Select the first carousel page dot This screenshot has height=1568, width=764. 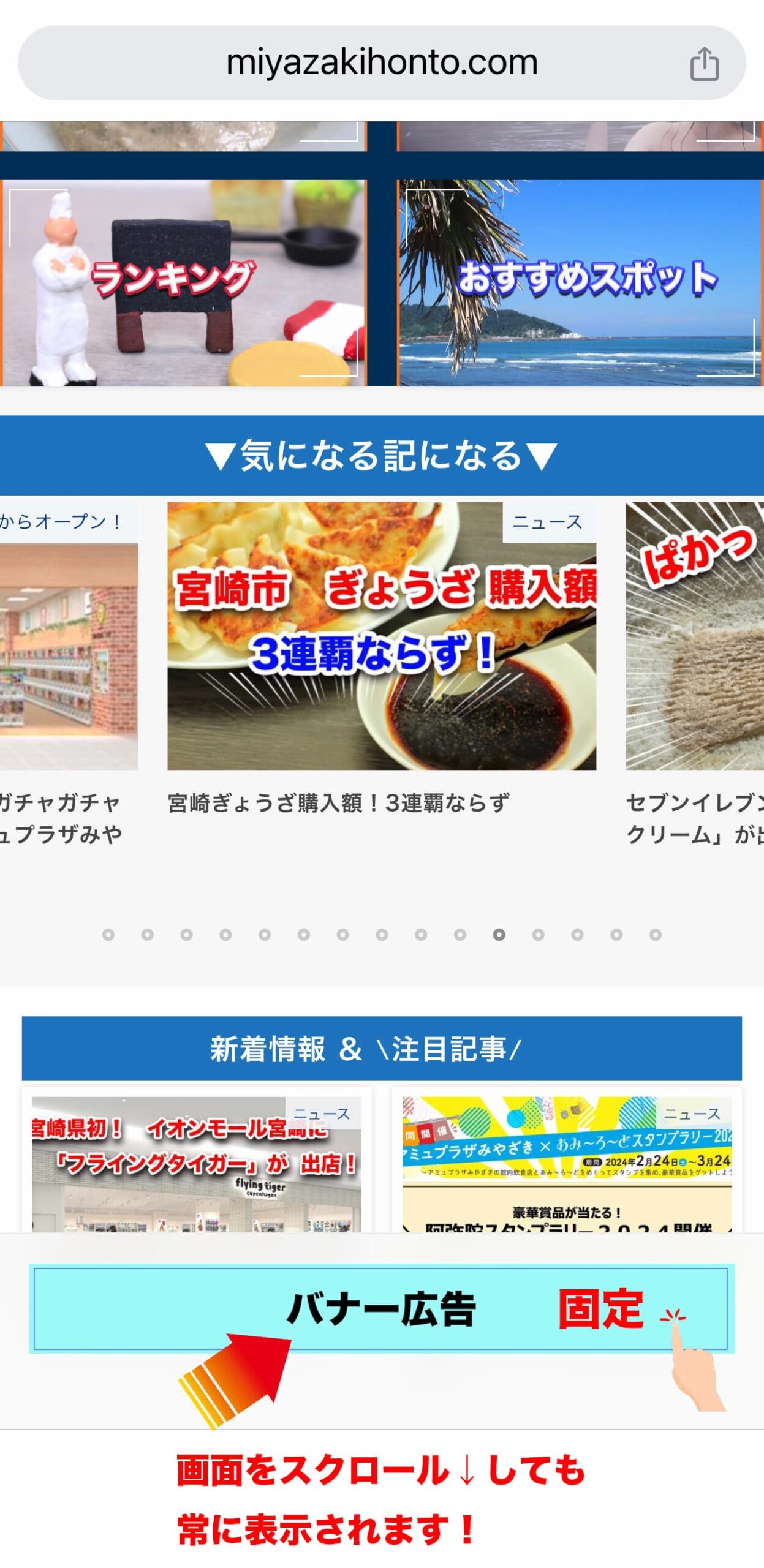(108, 935)
